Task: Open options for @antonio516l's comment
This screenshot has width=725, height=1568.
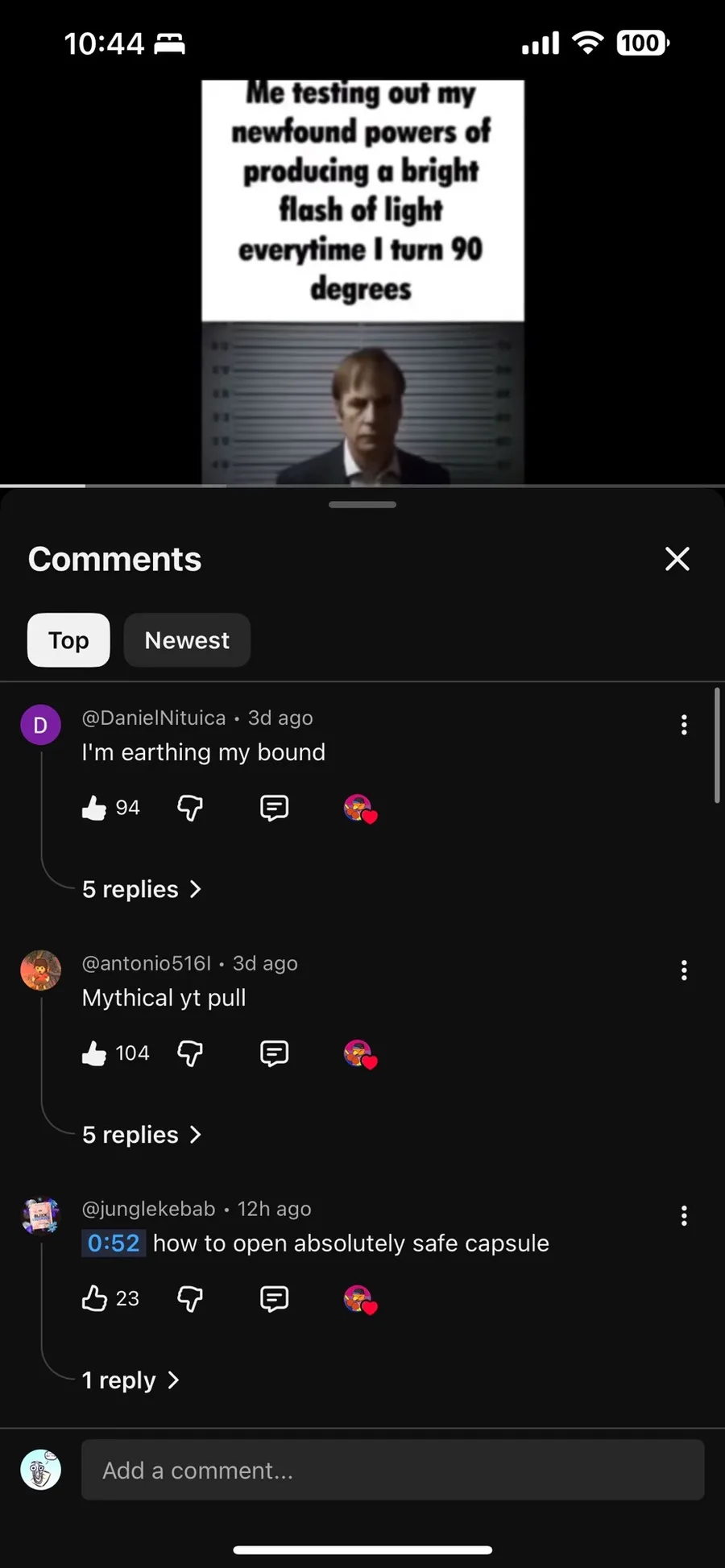Action: 684,970
